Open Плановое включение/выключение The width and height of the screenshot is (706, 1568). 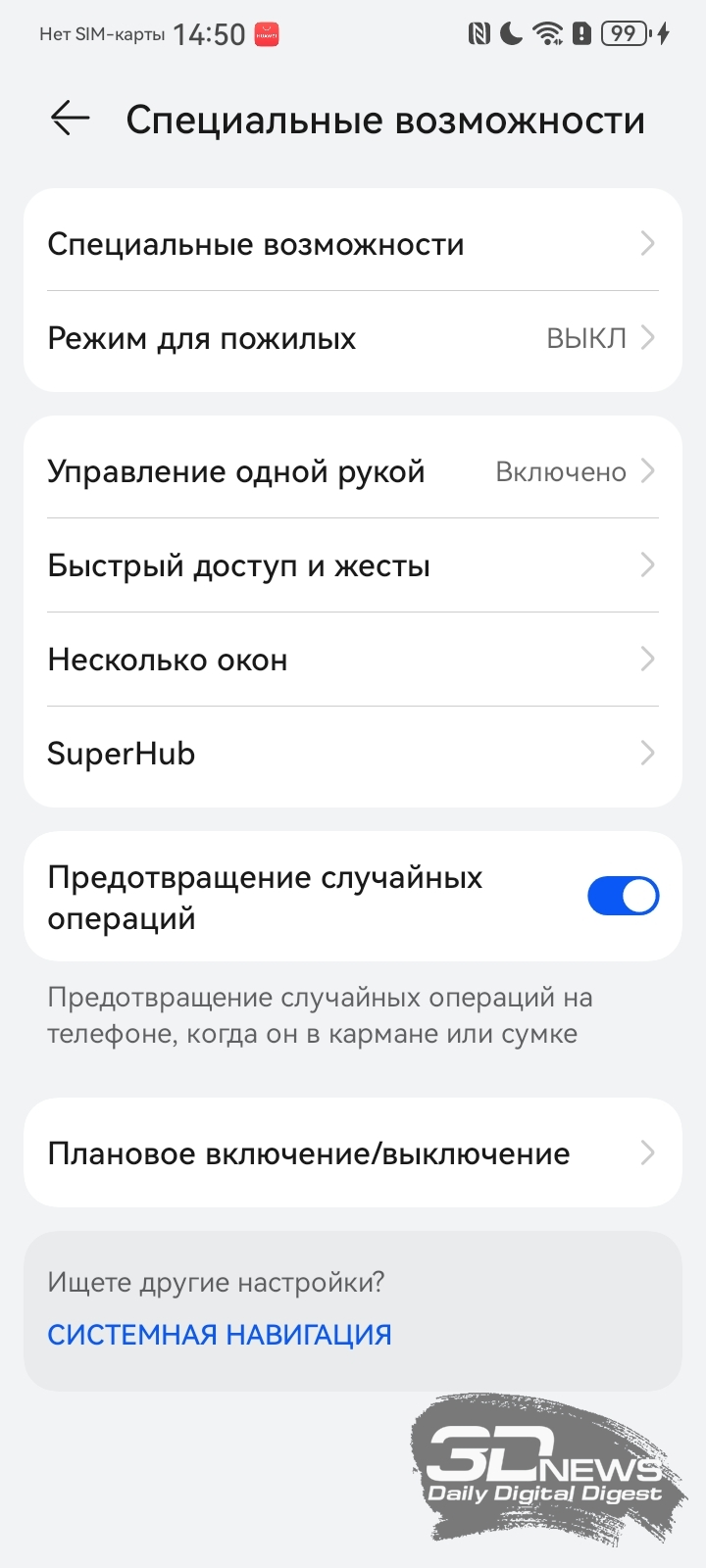[353, 1152]
